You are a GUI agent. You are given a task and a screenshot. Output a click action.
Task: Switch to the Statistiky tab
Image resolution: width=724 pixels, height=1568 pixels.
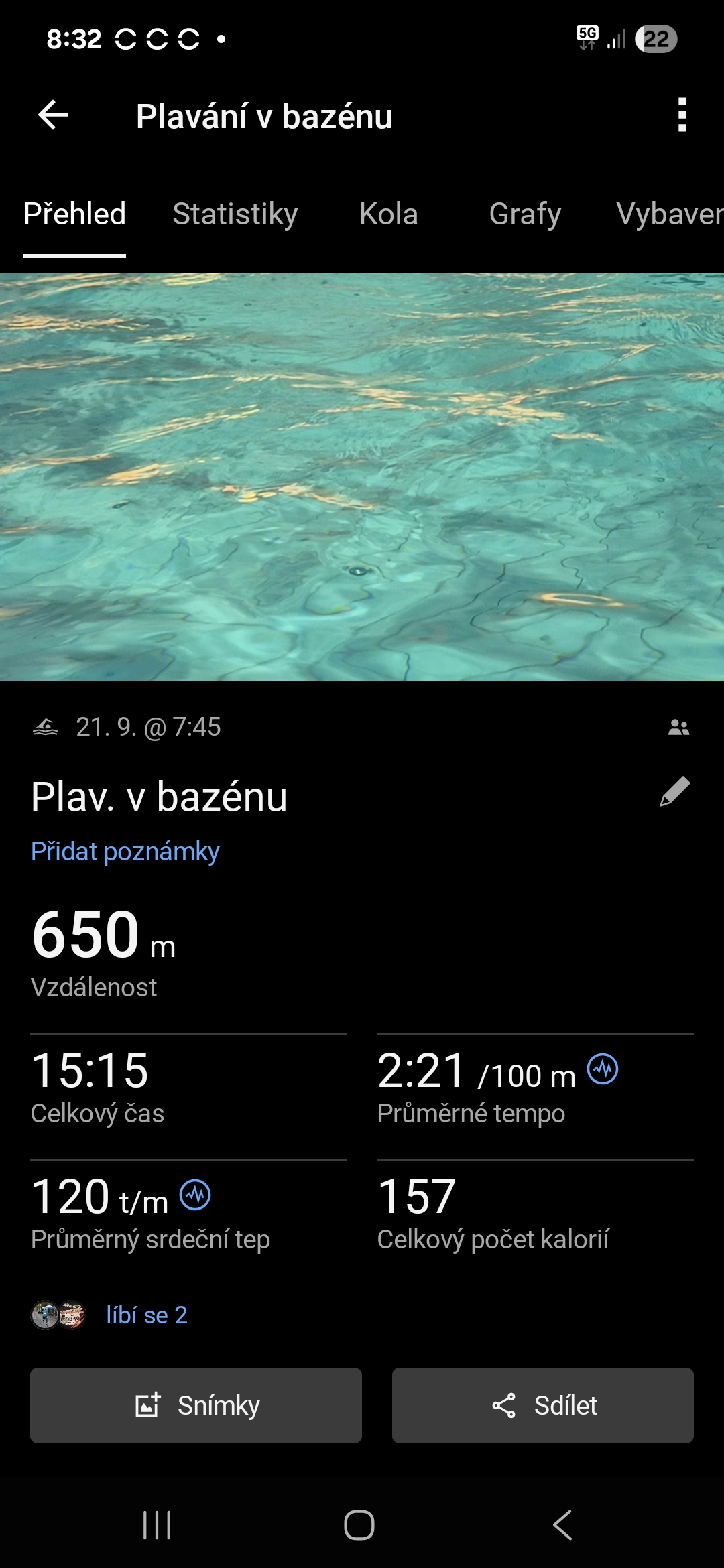coord(235,214)
